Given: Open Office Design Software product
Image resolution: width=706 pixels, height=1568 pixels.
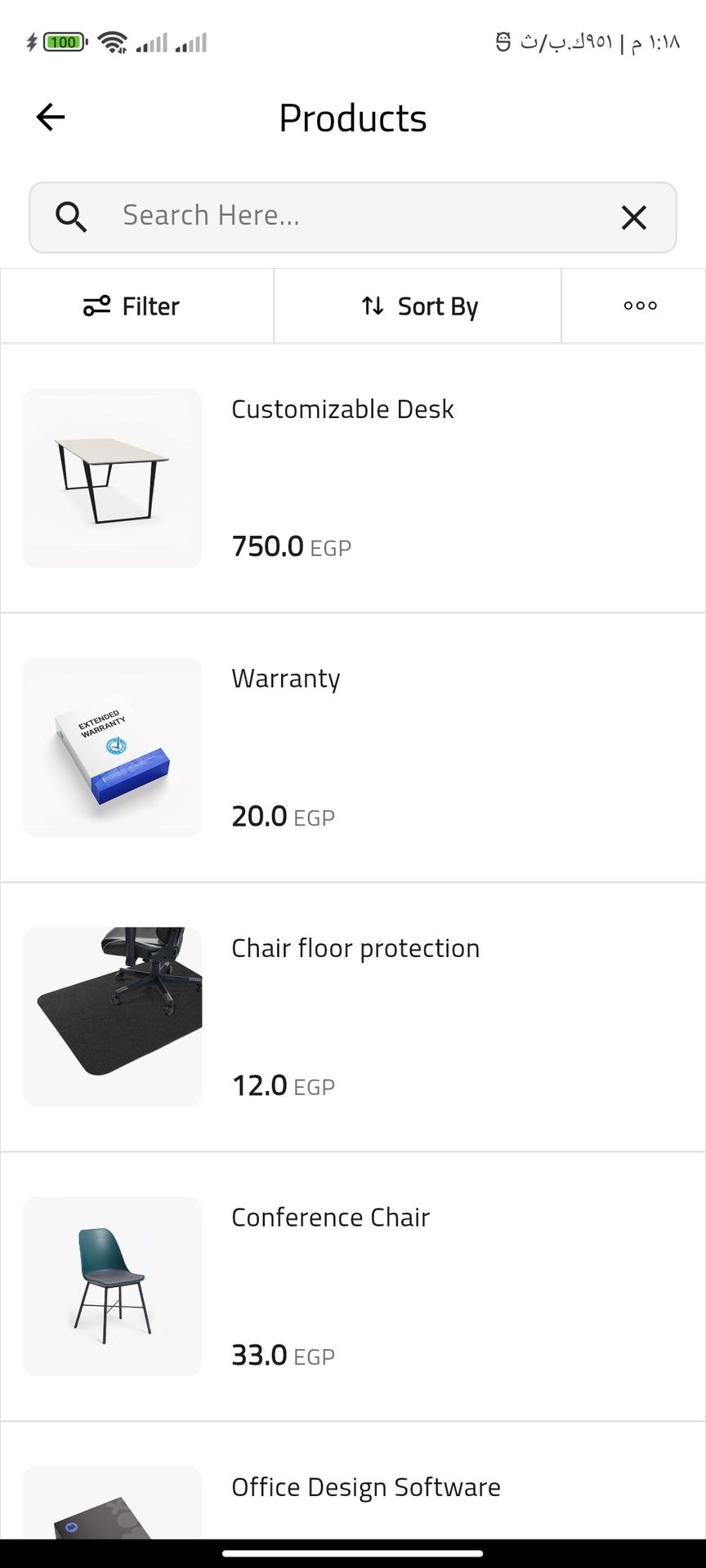Looking at the screenshot, I should [365, 1487].
